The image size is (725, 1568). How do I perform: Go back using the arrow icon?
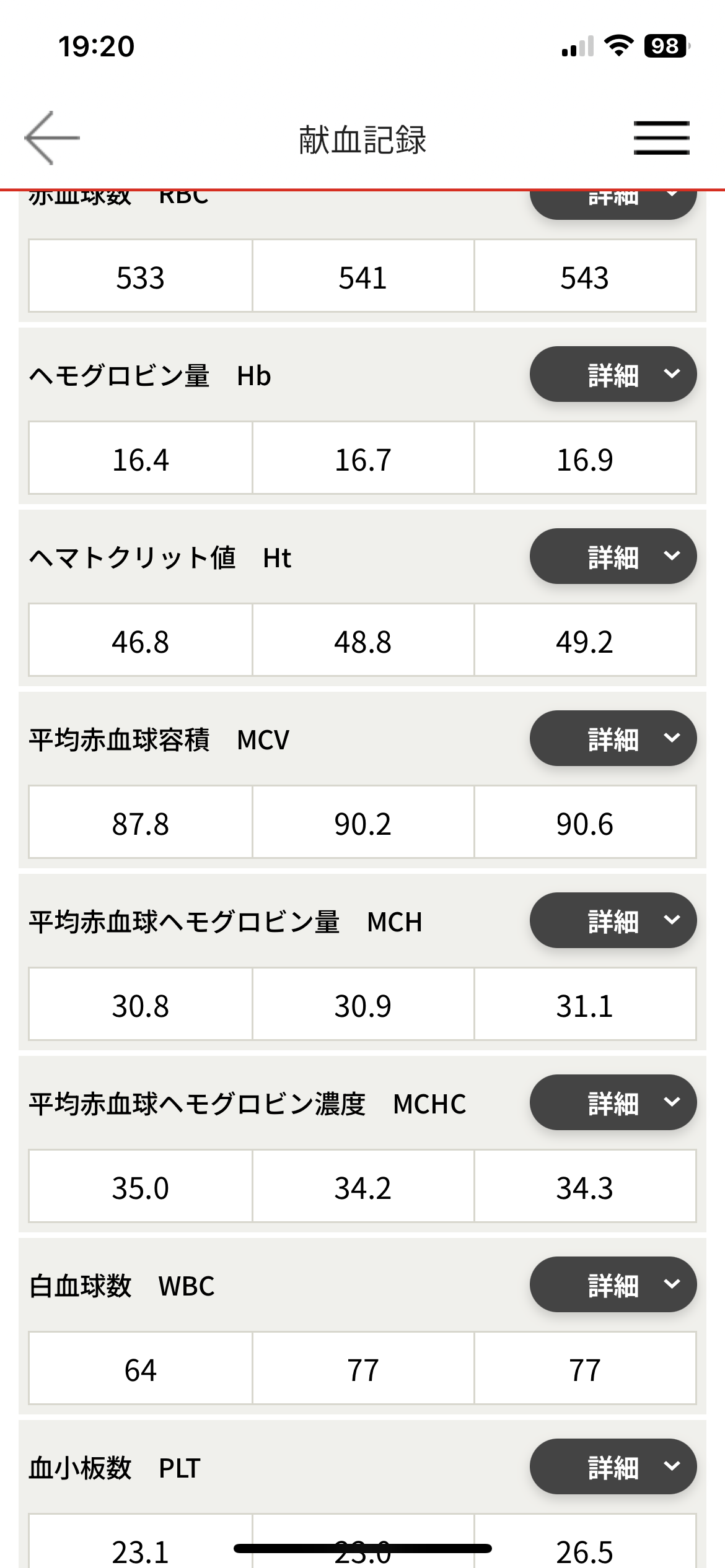click(52, 138)
